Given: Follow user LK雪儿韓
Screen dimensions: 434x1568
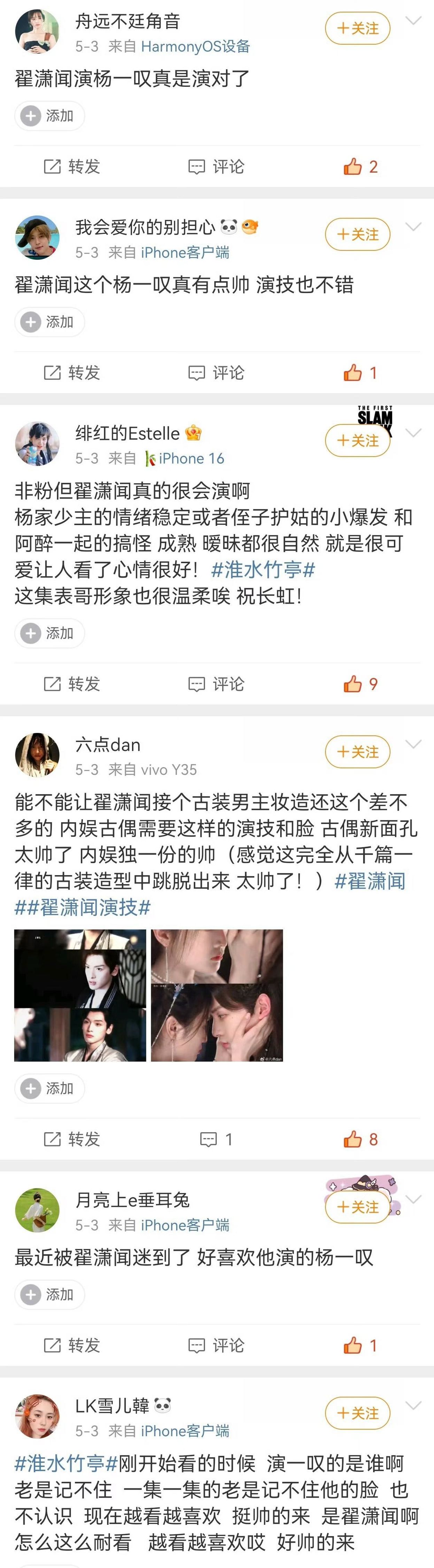Looking at the screenshot, I should 357,1413.
